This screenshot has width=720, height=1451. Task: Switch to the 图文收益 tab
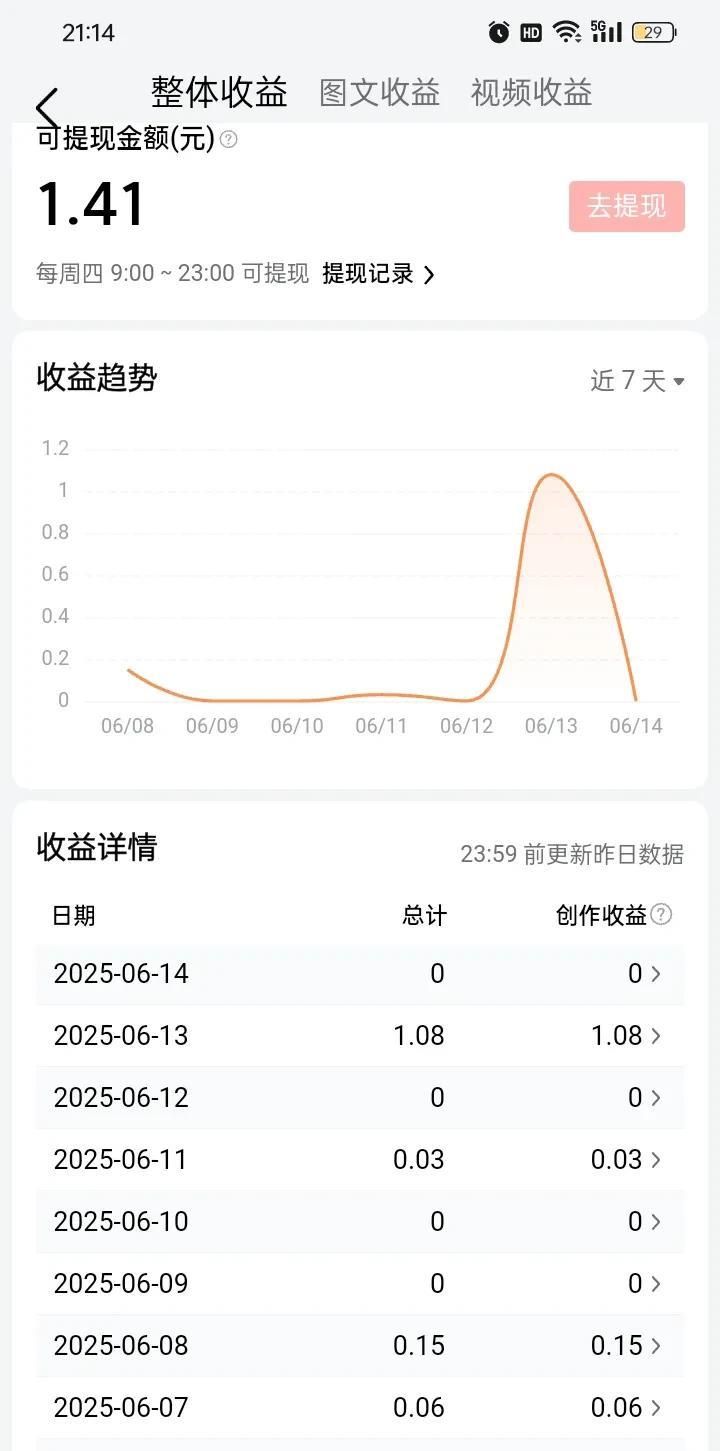coord(379,93)
